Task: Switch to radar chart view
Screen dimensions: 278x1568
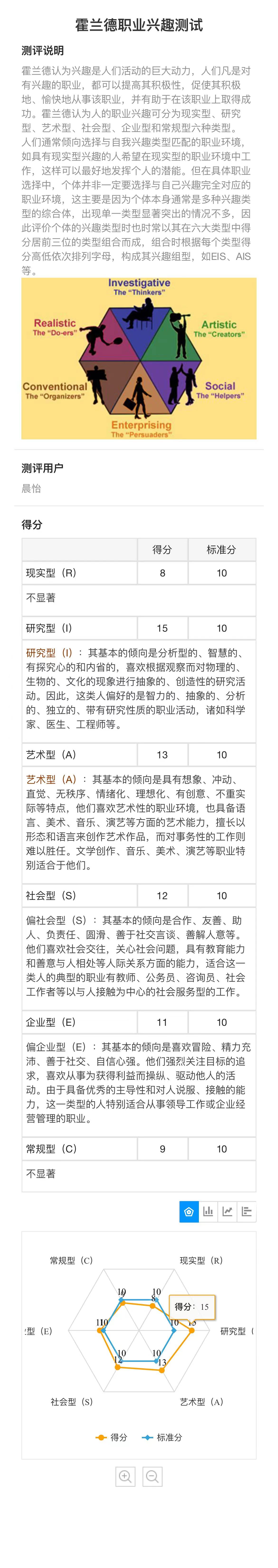Action: [x=189, y=1211]
